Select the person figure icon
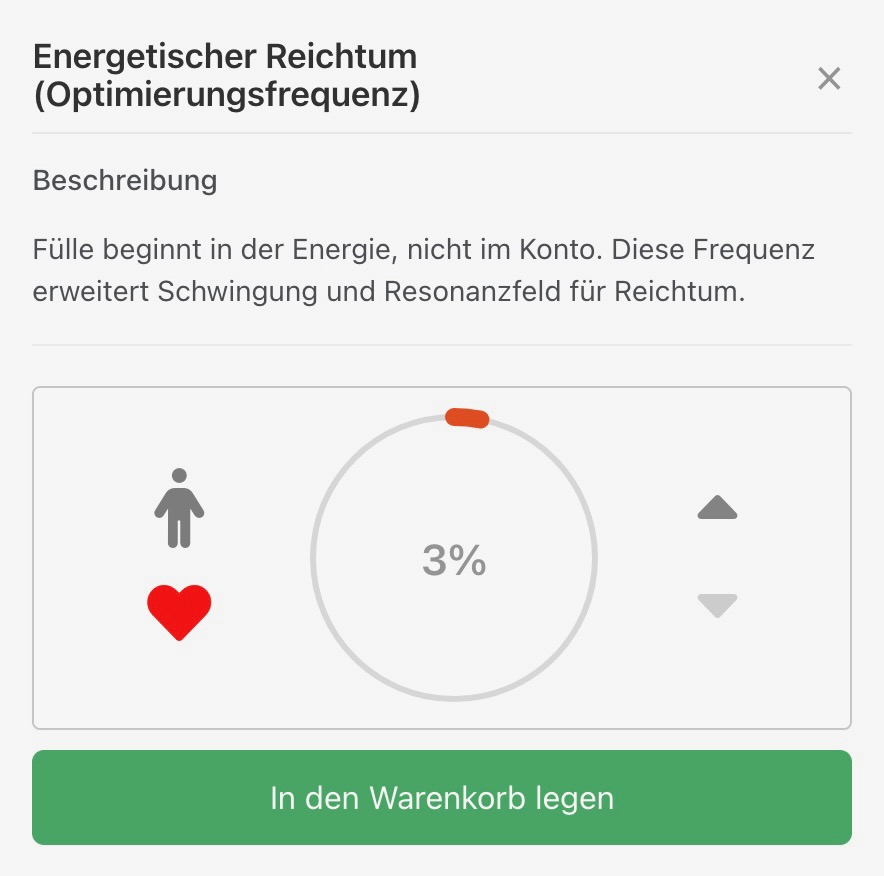The image size is (884, 876). coord(179,508)
